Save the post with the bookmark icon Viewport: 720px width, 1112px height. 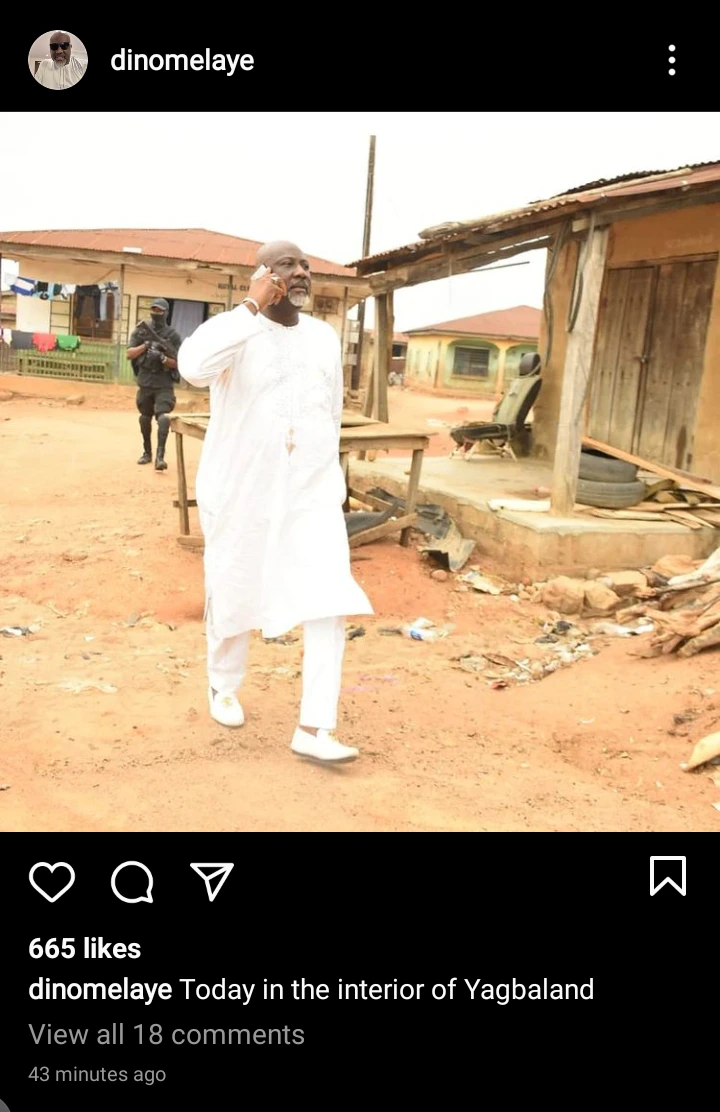click(667, 876)
